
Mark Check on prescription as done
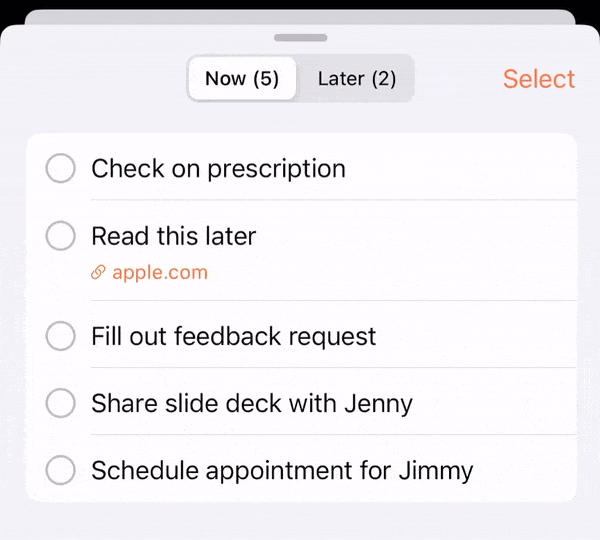(x=61, y=168)
